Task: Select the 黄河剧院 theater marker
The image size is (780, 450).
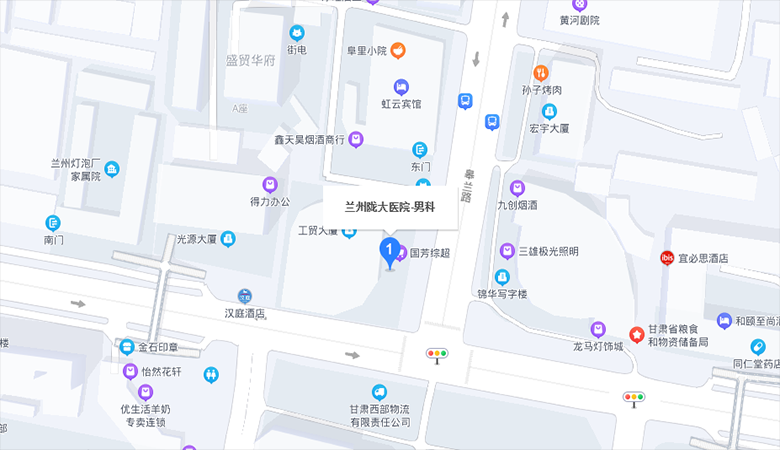Action: tap(579, 5)
